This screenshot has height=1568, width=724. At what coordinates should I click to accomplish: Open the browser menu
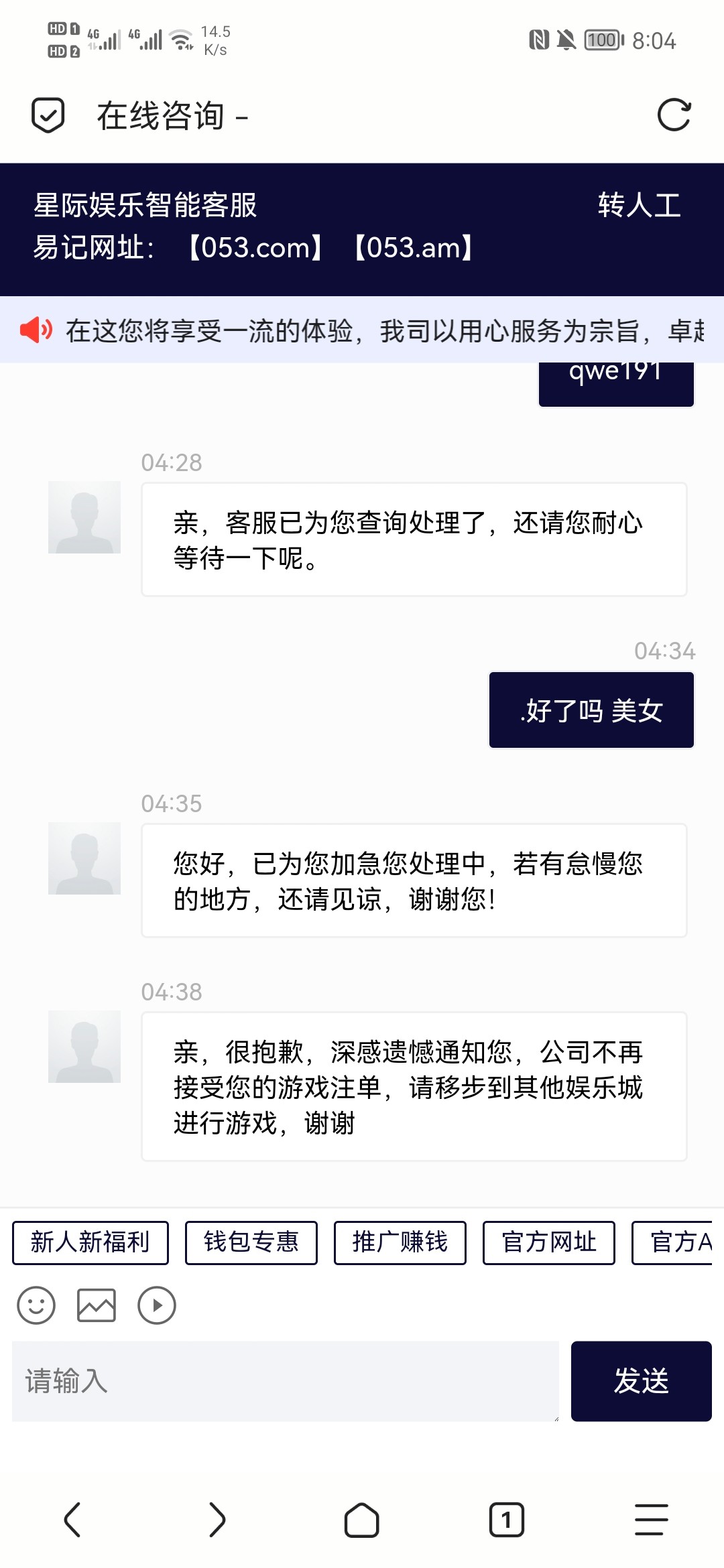tap(652, 1520)
